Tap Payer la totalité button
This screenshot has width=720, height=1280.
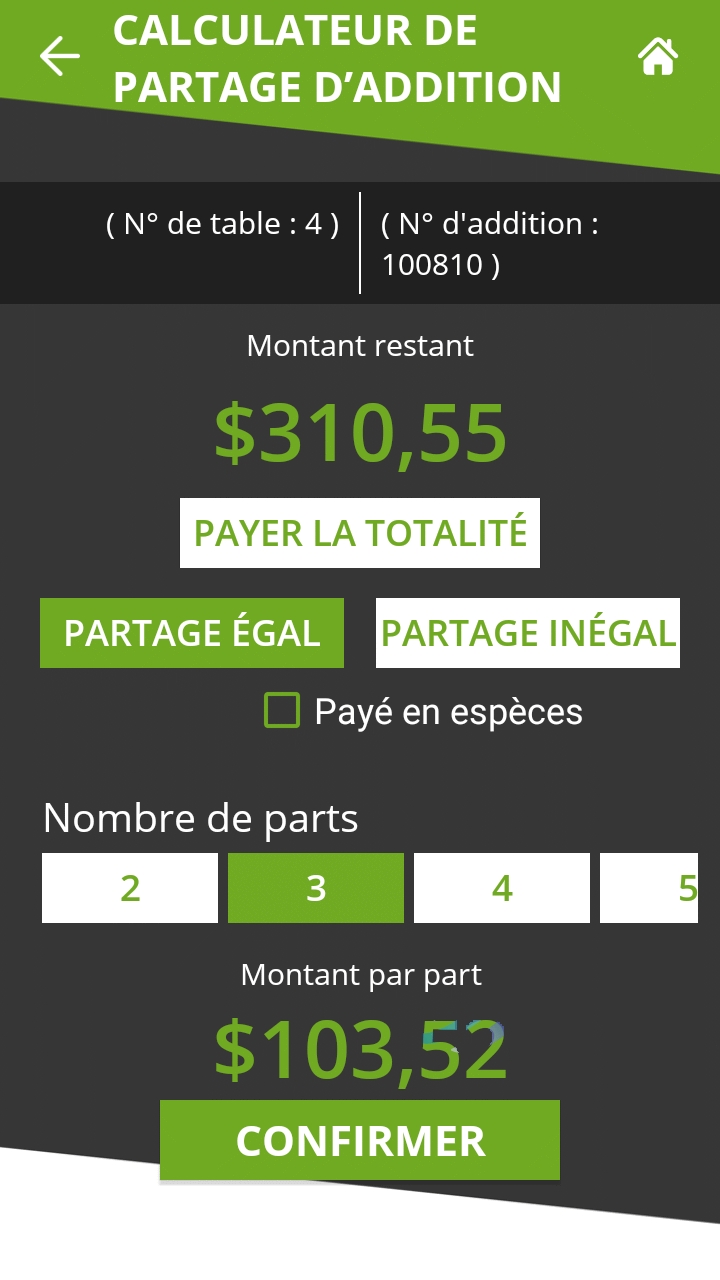point(360,533)
